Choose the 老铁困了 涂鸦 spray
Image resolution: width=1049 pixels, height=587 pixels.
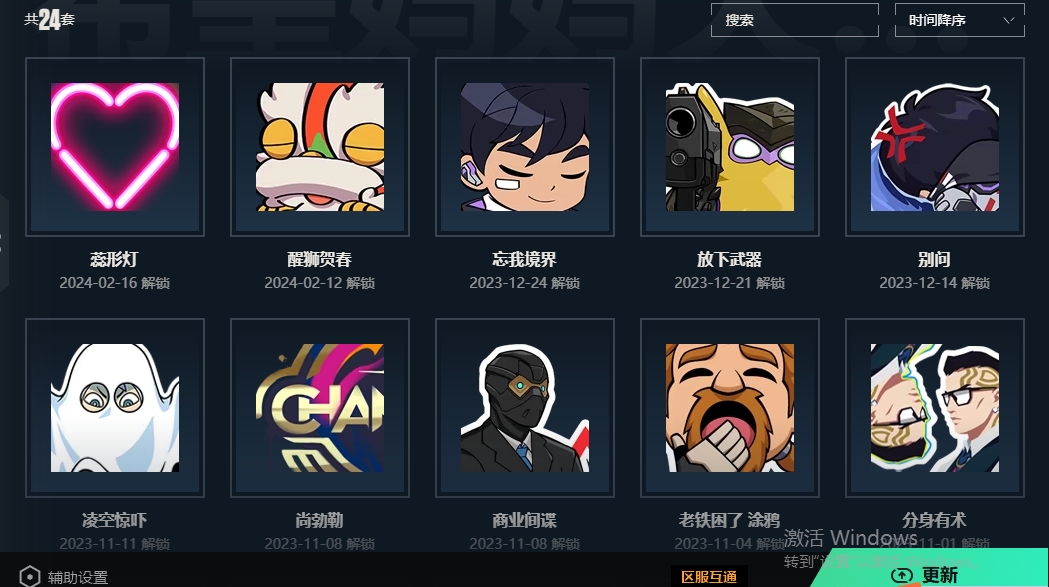coord(730,408)
